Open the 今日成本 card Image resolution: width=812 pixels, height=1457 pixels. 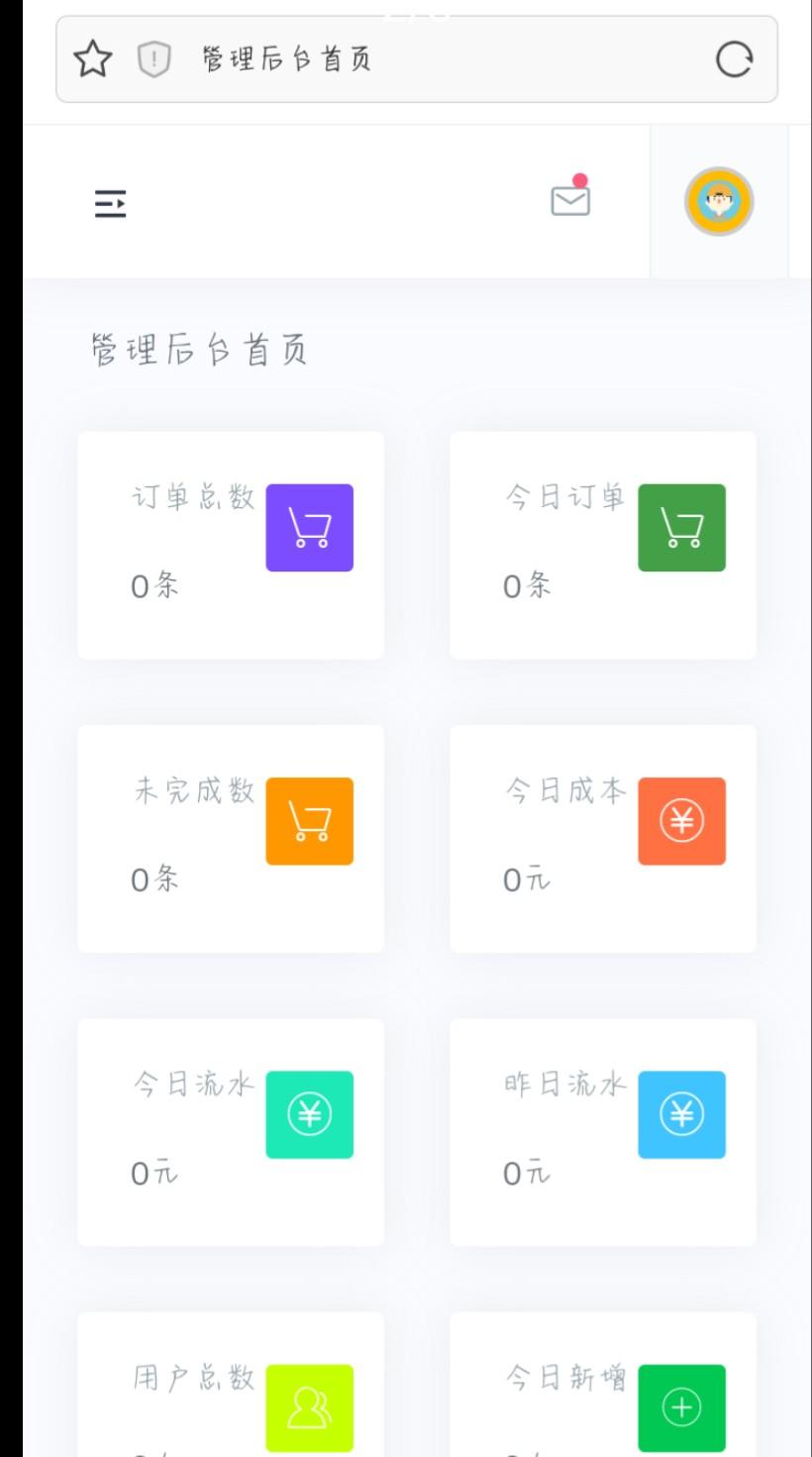(602, 838)
